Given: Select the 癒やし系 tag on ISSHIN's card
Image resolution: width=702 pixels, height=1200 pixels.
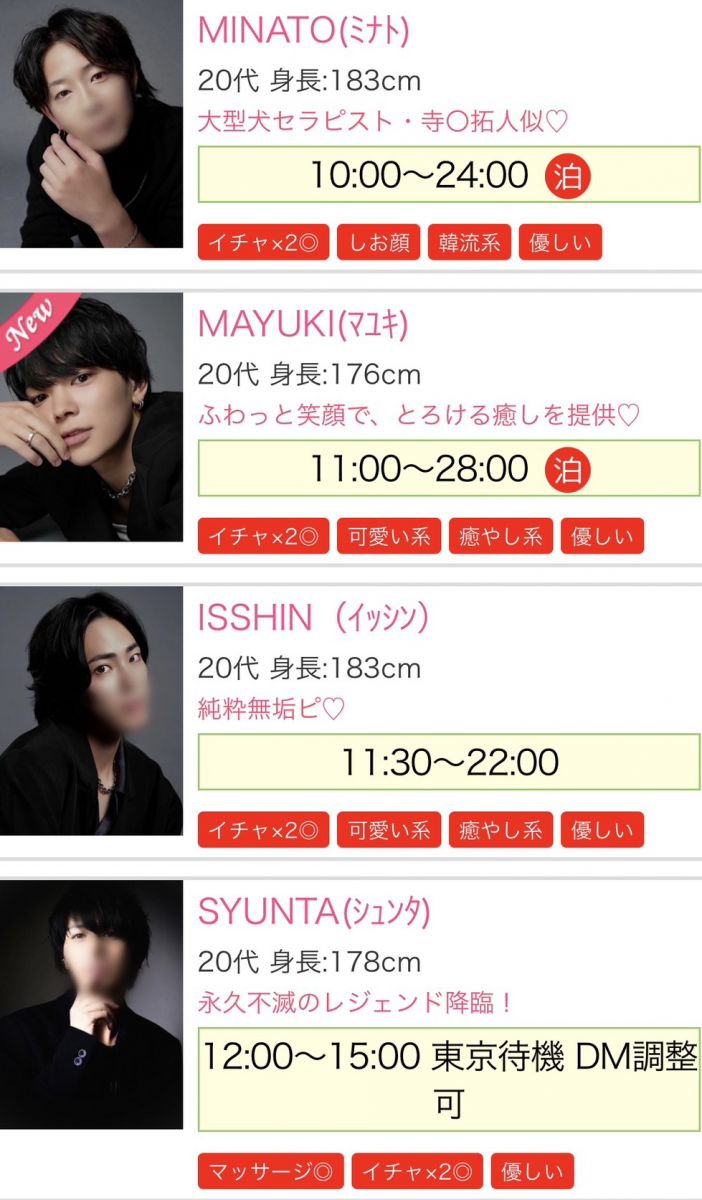Looking at the screenshot, I should tap(500, 829).
